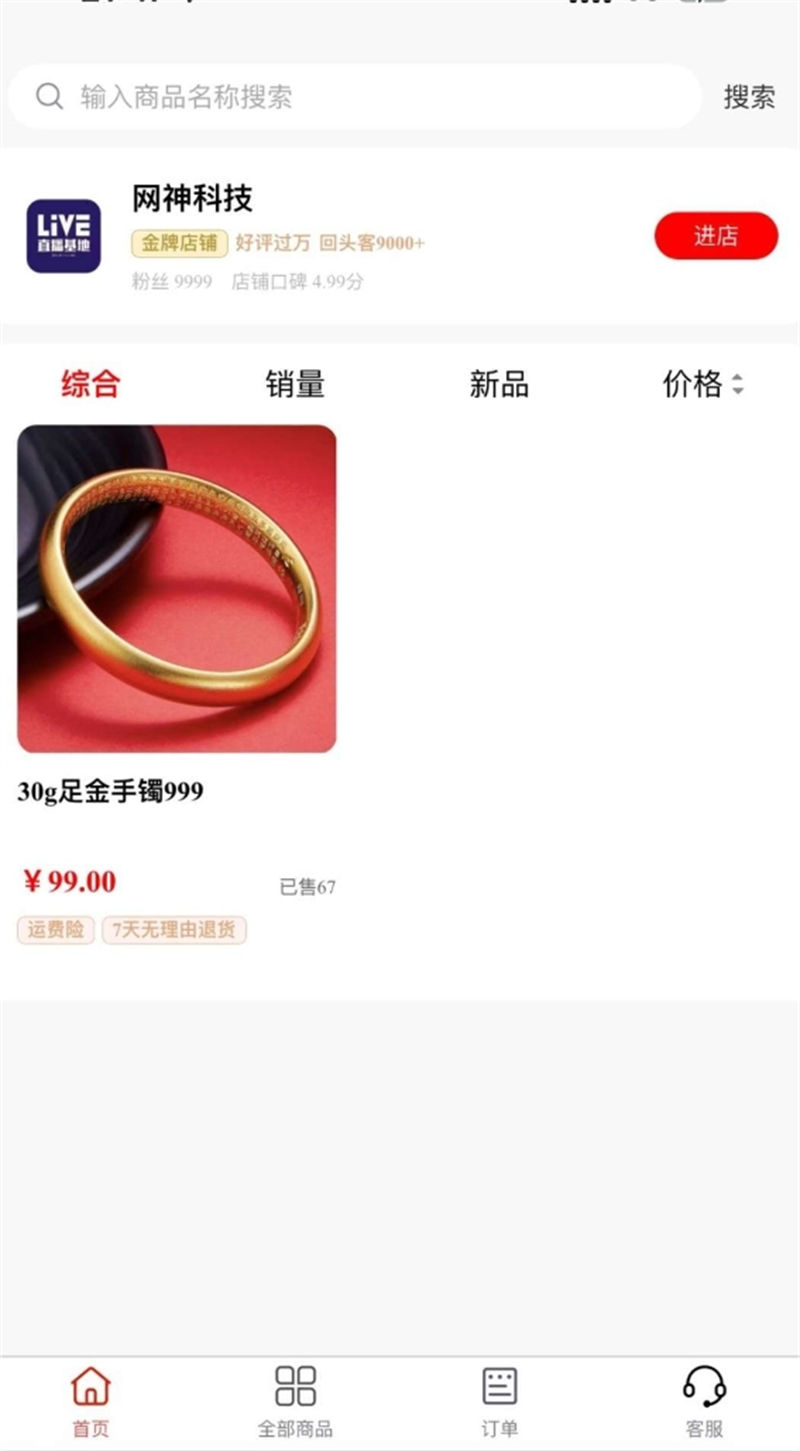Contact 客服 from bottom bar
The width and height of the screenshot is (800, 1451).
tap(704, 1402)
